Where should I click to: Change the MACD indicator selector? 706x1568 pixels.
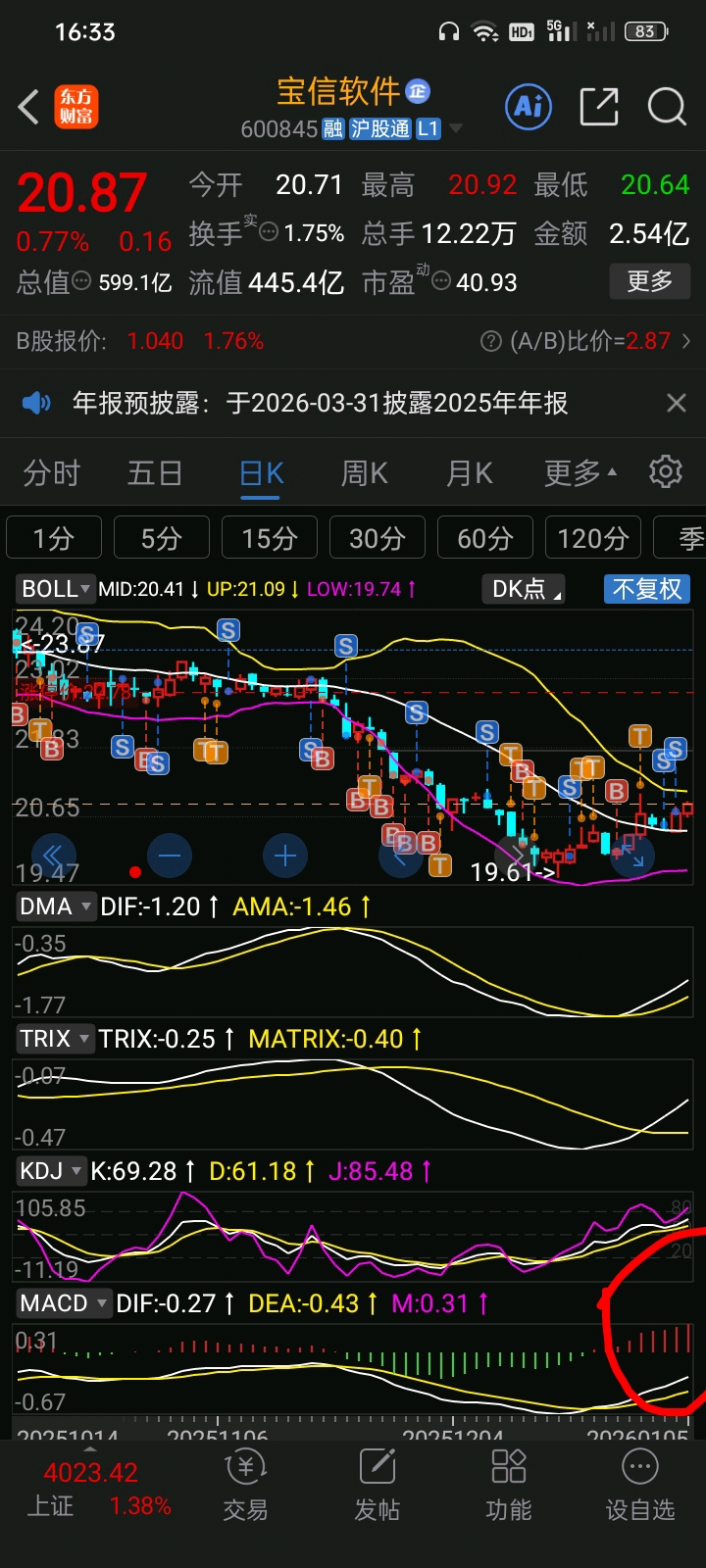(x=63, y=1303)
